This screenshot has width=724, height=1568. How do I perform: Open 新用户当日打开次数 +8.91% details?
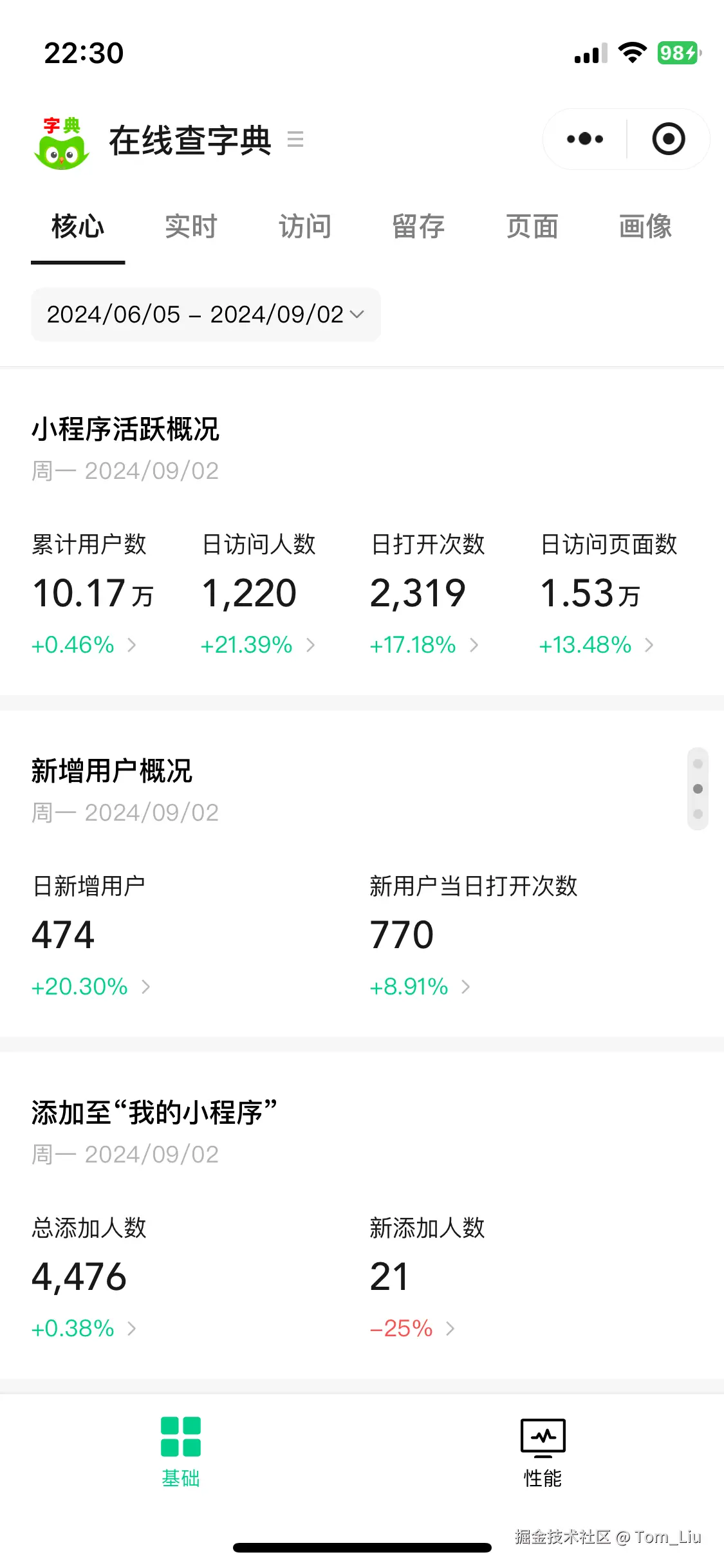click(x=420, y=987)
